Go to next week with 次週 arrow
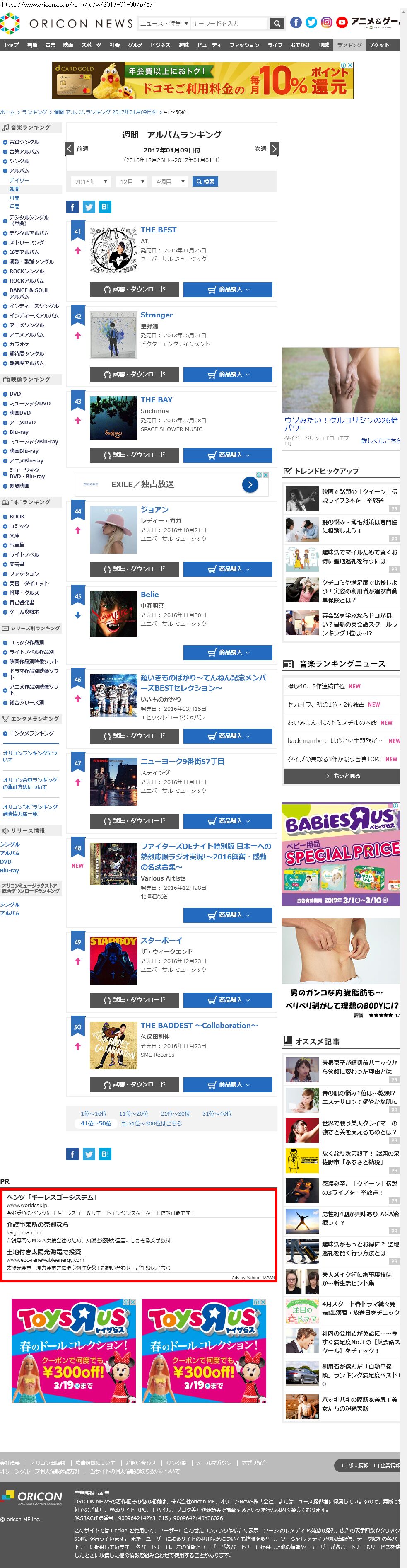Viewport: 407px width, 1568px height. tap(274, 148)
